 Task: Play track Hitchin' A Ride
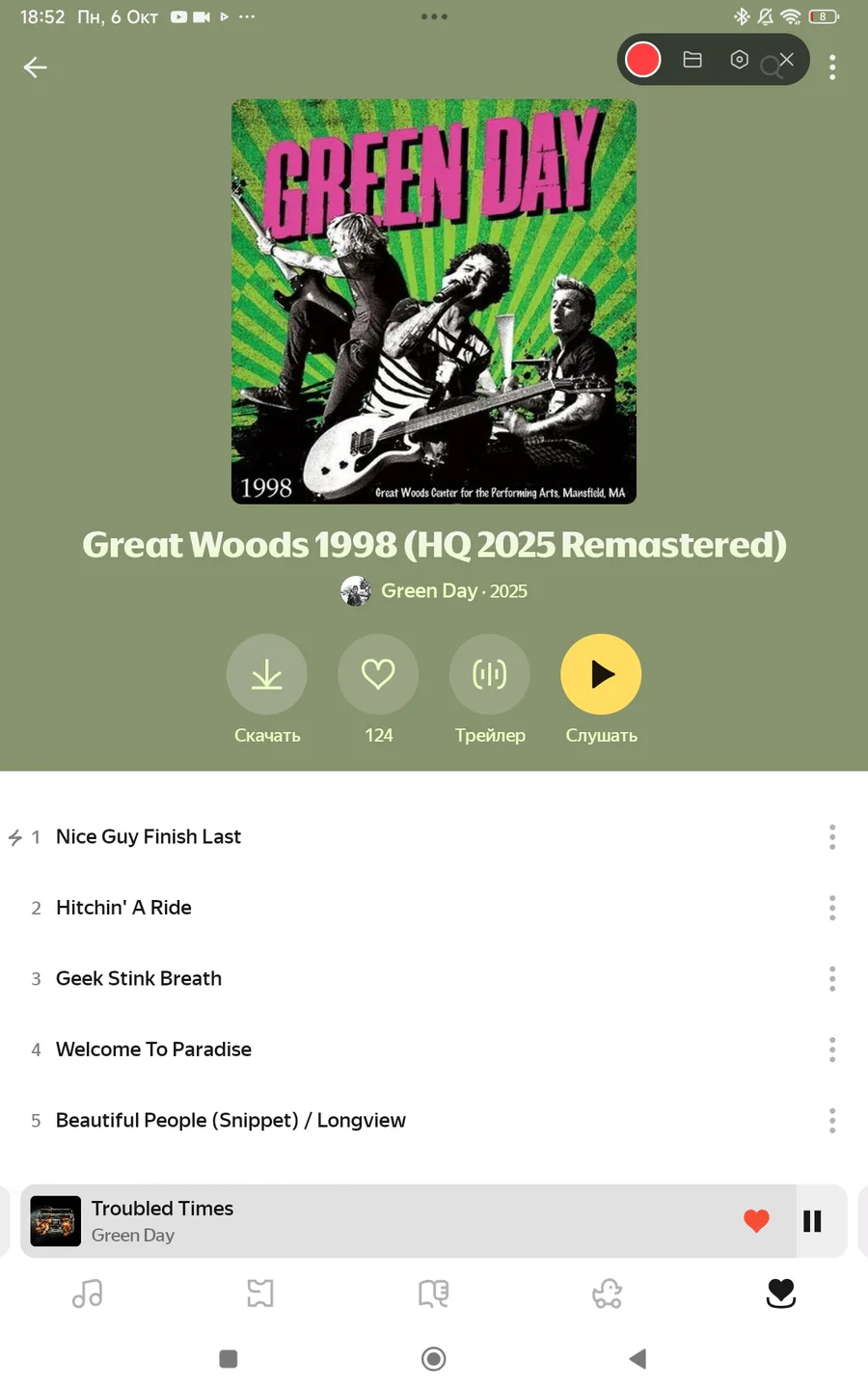[123, 908]
